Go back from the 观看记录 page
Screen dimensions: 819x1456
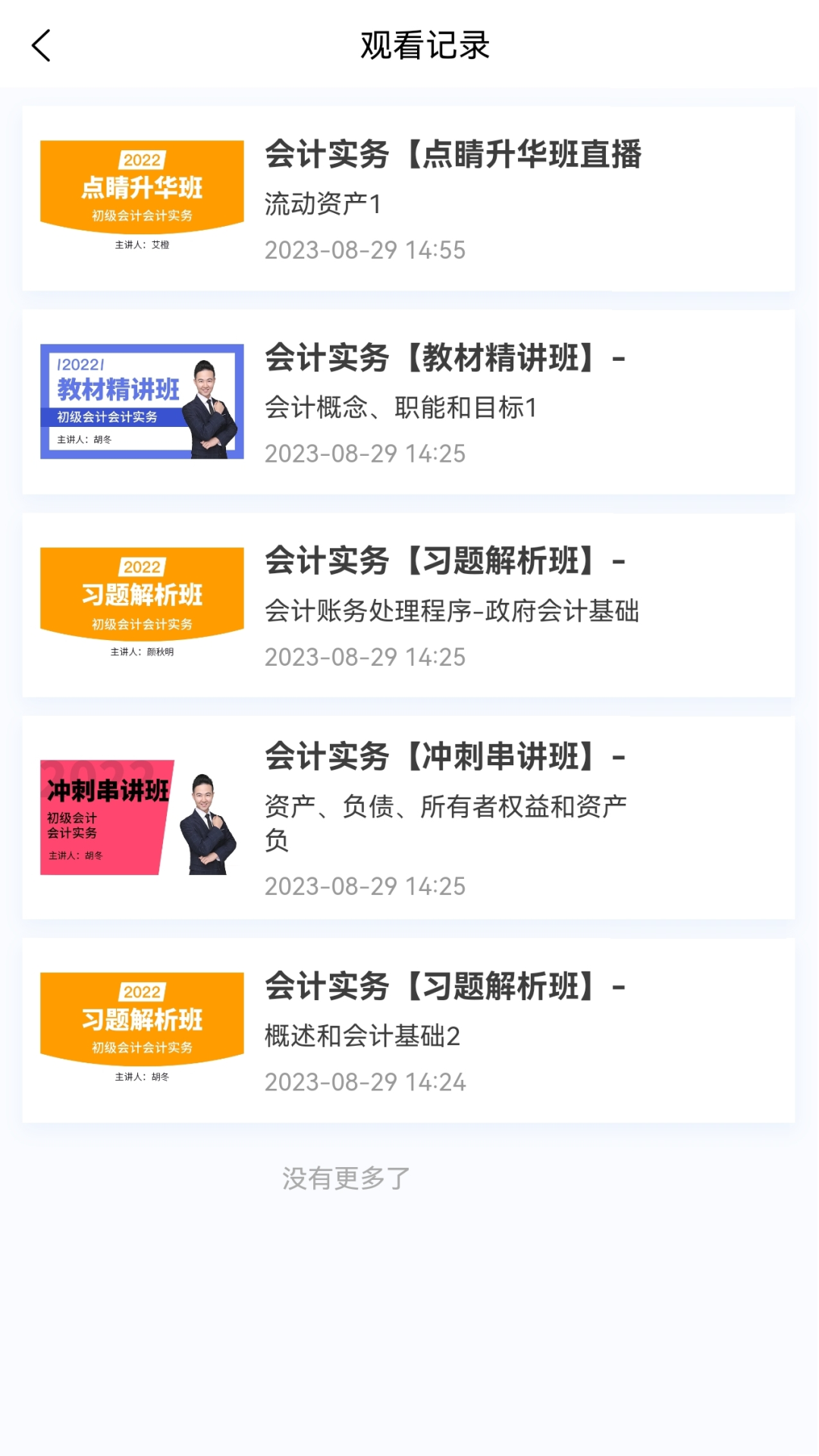click(42, 45)
